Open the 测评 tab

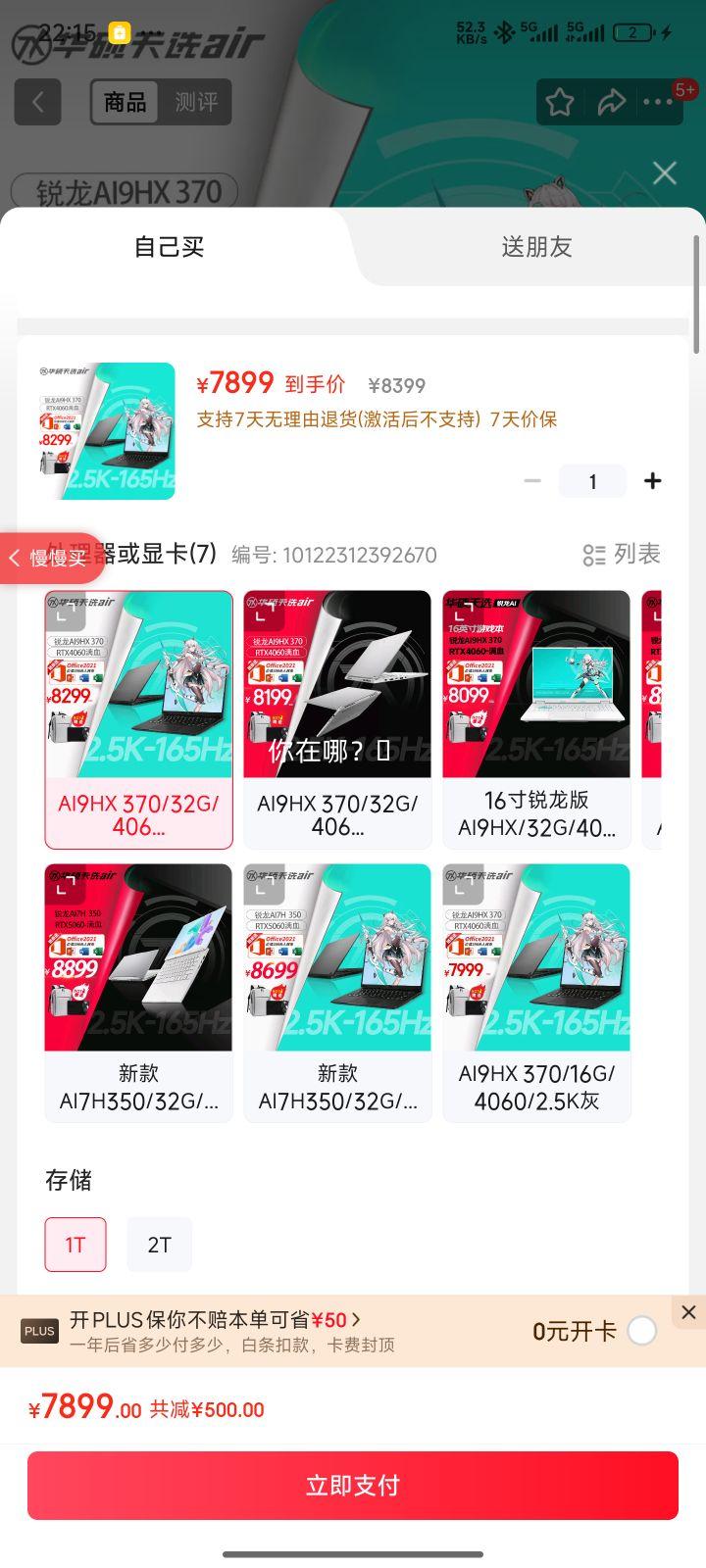(x=197, y=102)
